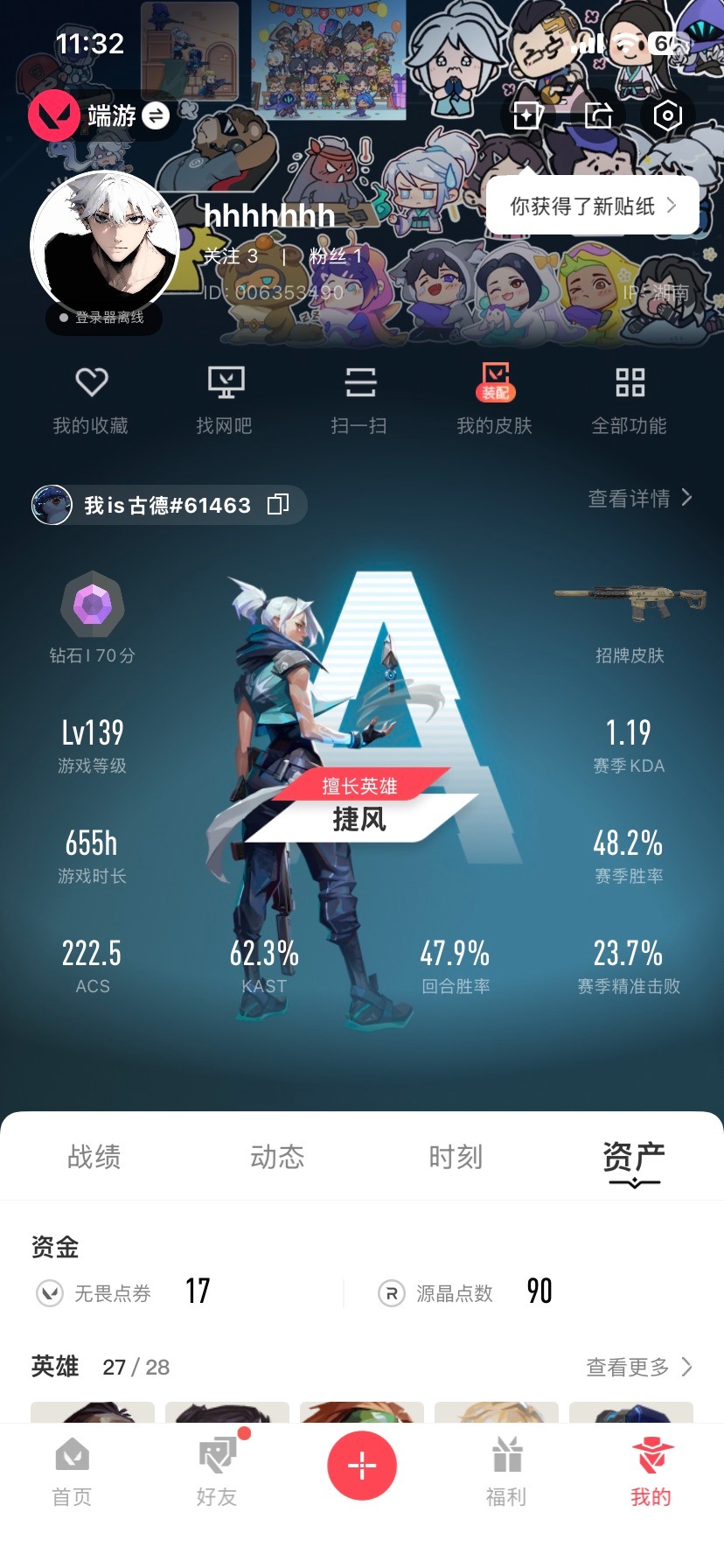Screen dimensions: 724x1568
Task: Open the 福利 rewards section
Action: [x=506, y=1470]
